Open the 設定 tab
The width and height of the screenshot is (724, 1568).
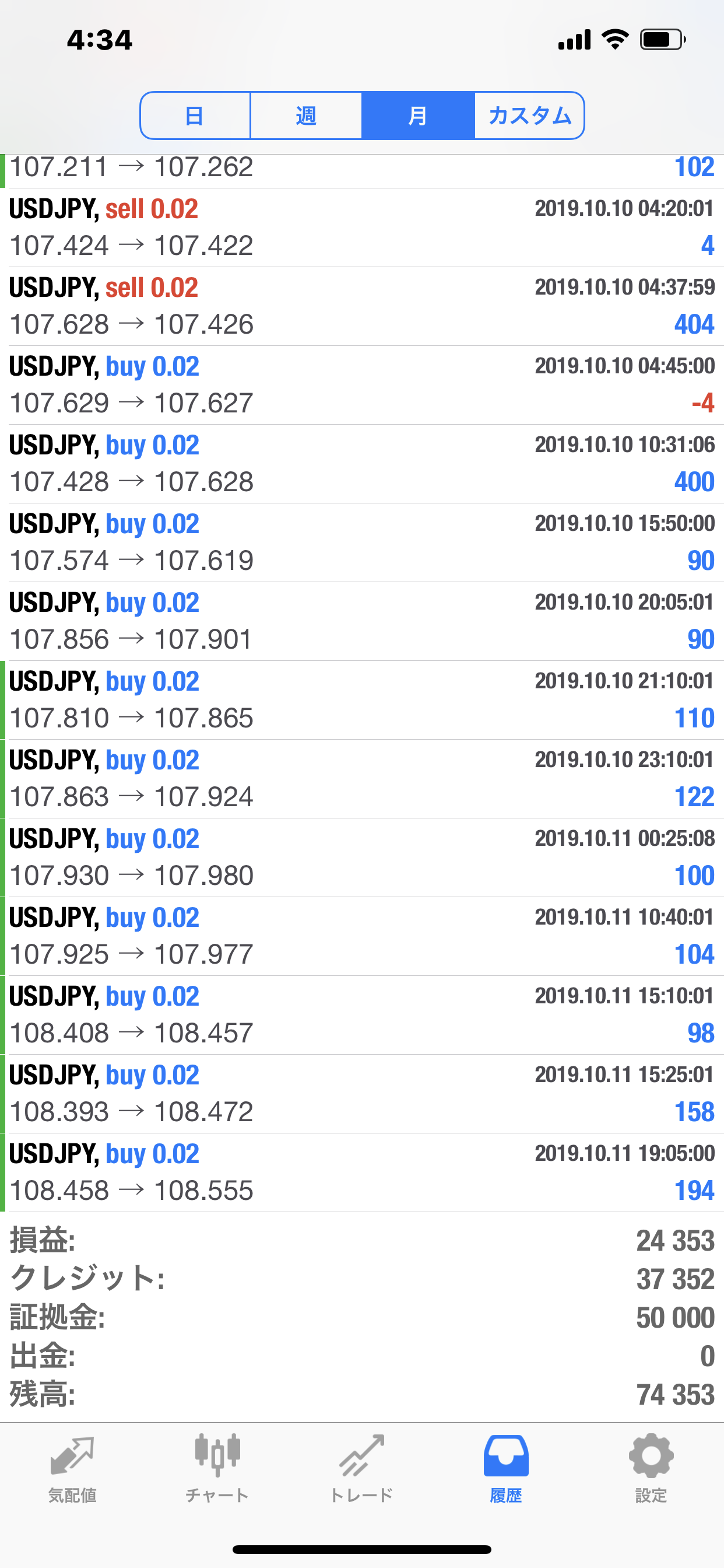pyautogui.click(x=651, y=1468)
